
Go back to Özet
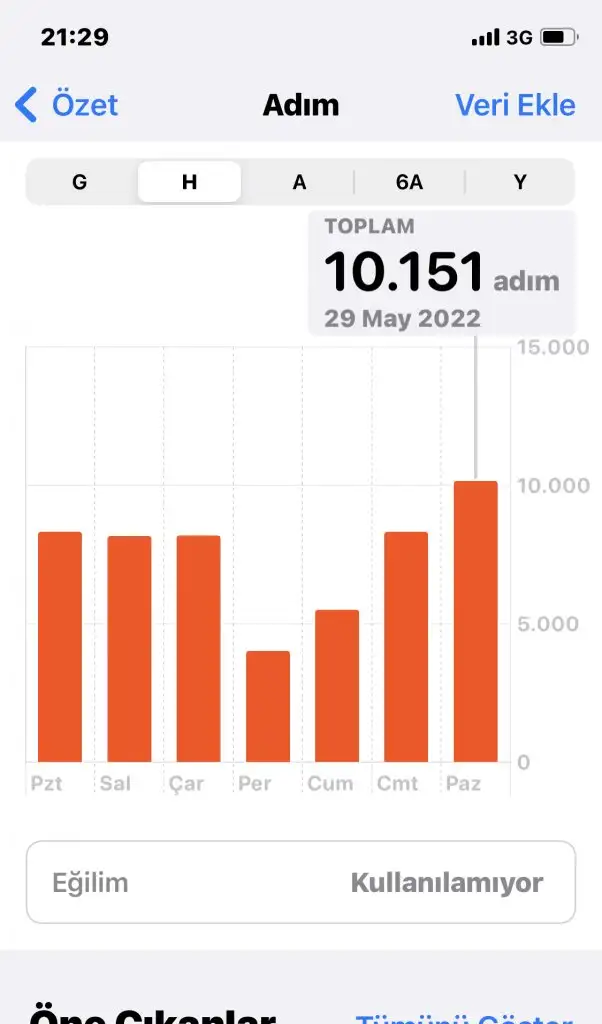pyautogui.click(x=67, y=105)
